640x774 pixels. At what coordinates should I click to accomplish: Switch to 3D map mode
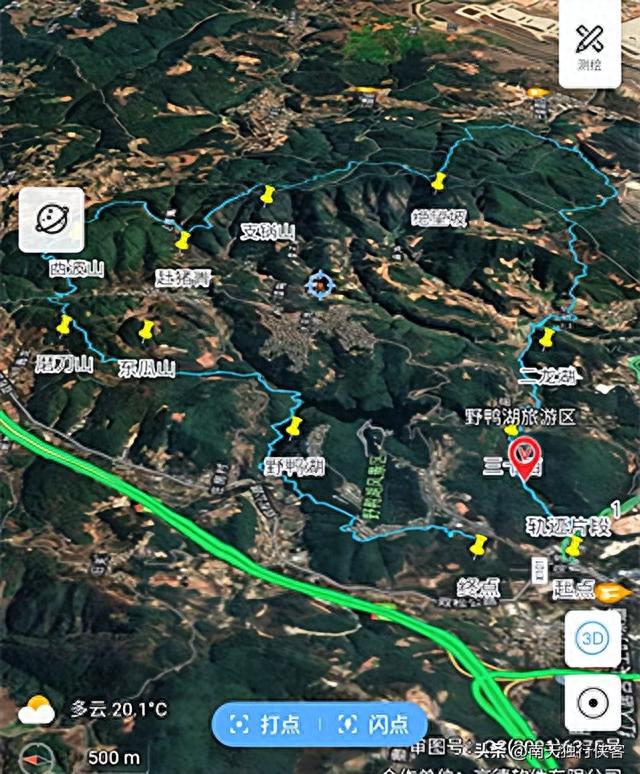592,639
